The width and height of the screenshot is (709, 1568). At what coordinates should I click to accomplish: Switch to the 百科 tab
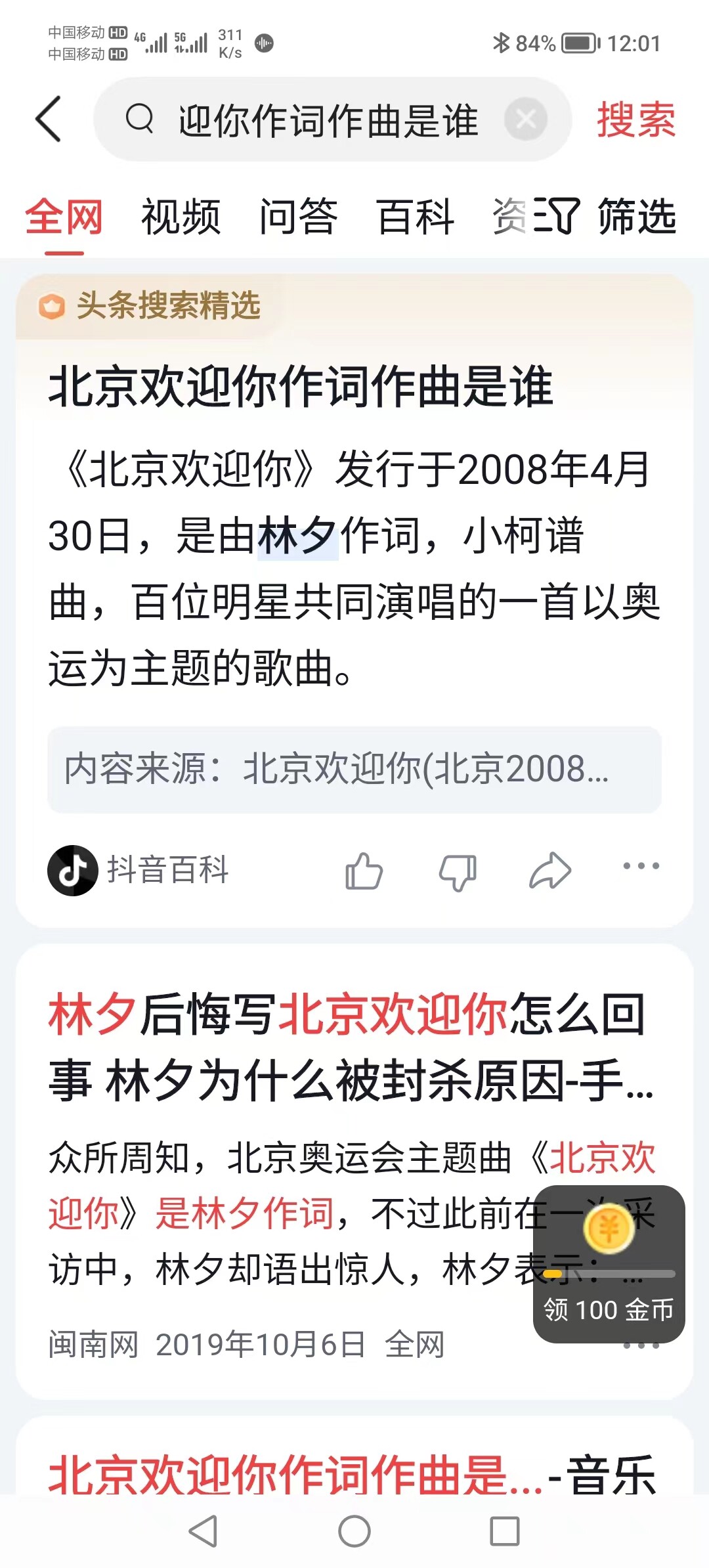click(x=416, y=217)
